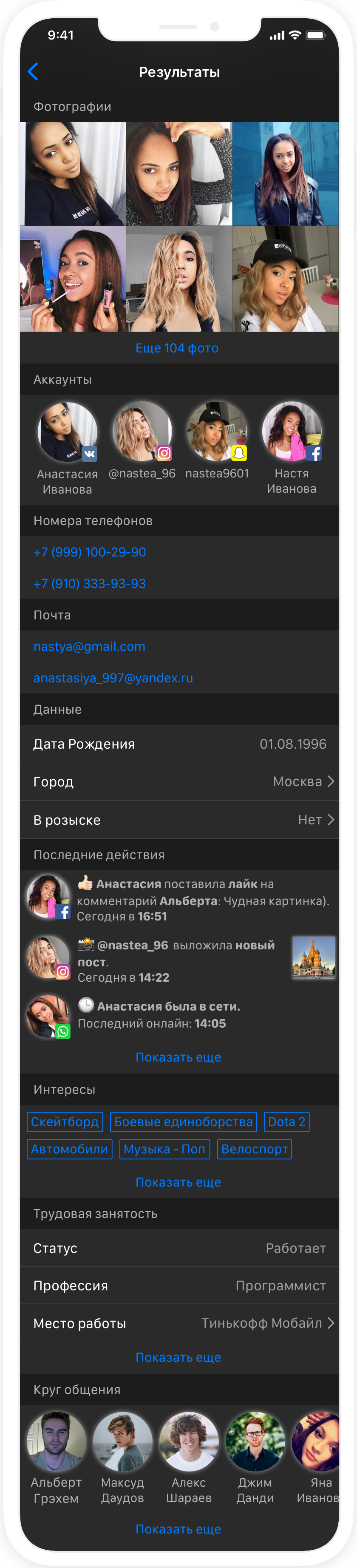Viewport: 357px width, 1568px height.
Task: Tap the phone number +7 (910) 333-93-93
Action: tap(89, 584)
